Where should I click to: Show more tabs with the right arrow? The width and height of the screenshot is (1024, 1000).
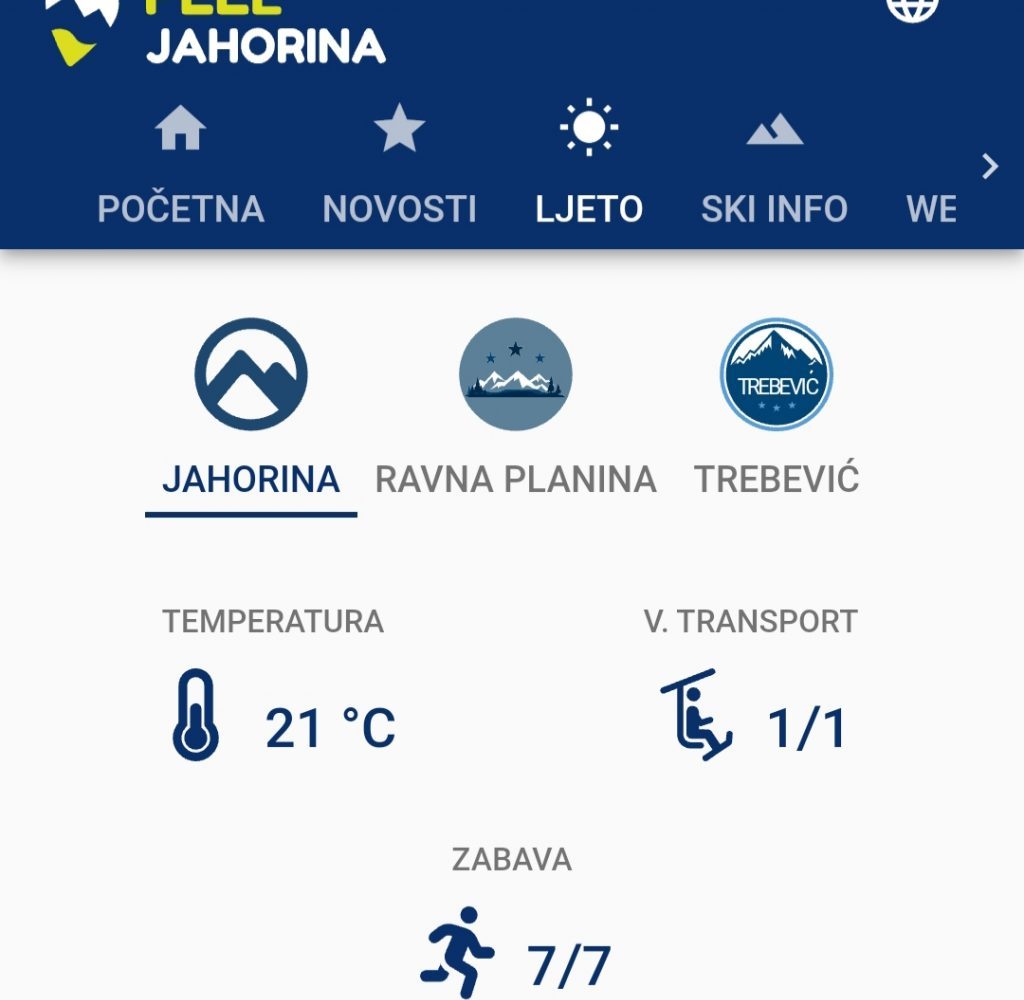[x=990, y=166]
